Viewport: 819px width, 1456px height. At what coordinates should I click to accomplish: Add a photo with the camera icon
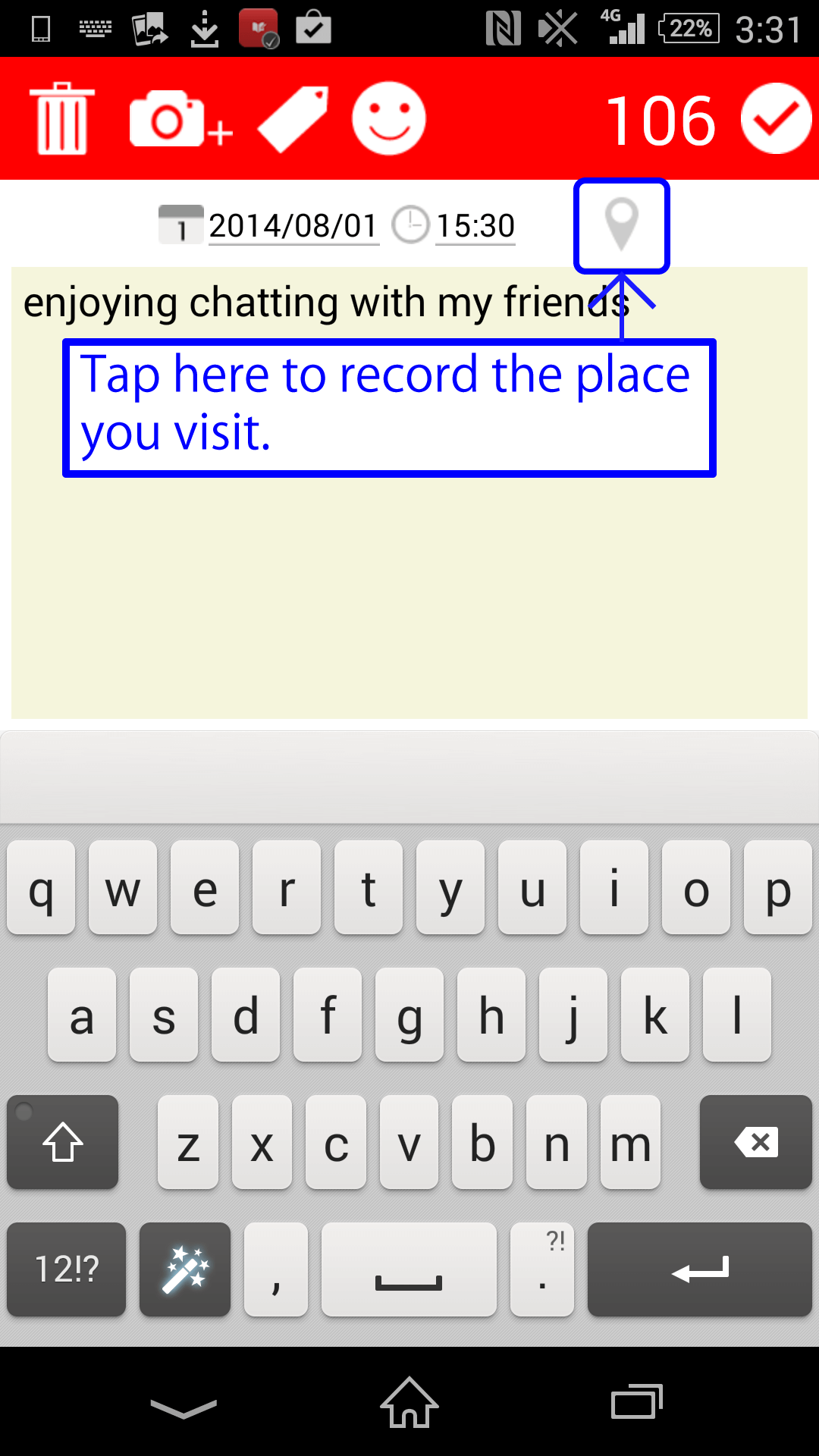point(180,118)
